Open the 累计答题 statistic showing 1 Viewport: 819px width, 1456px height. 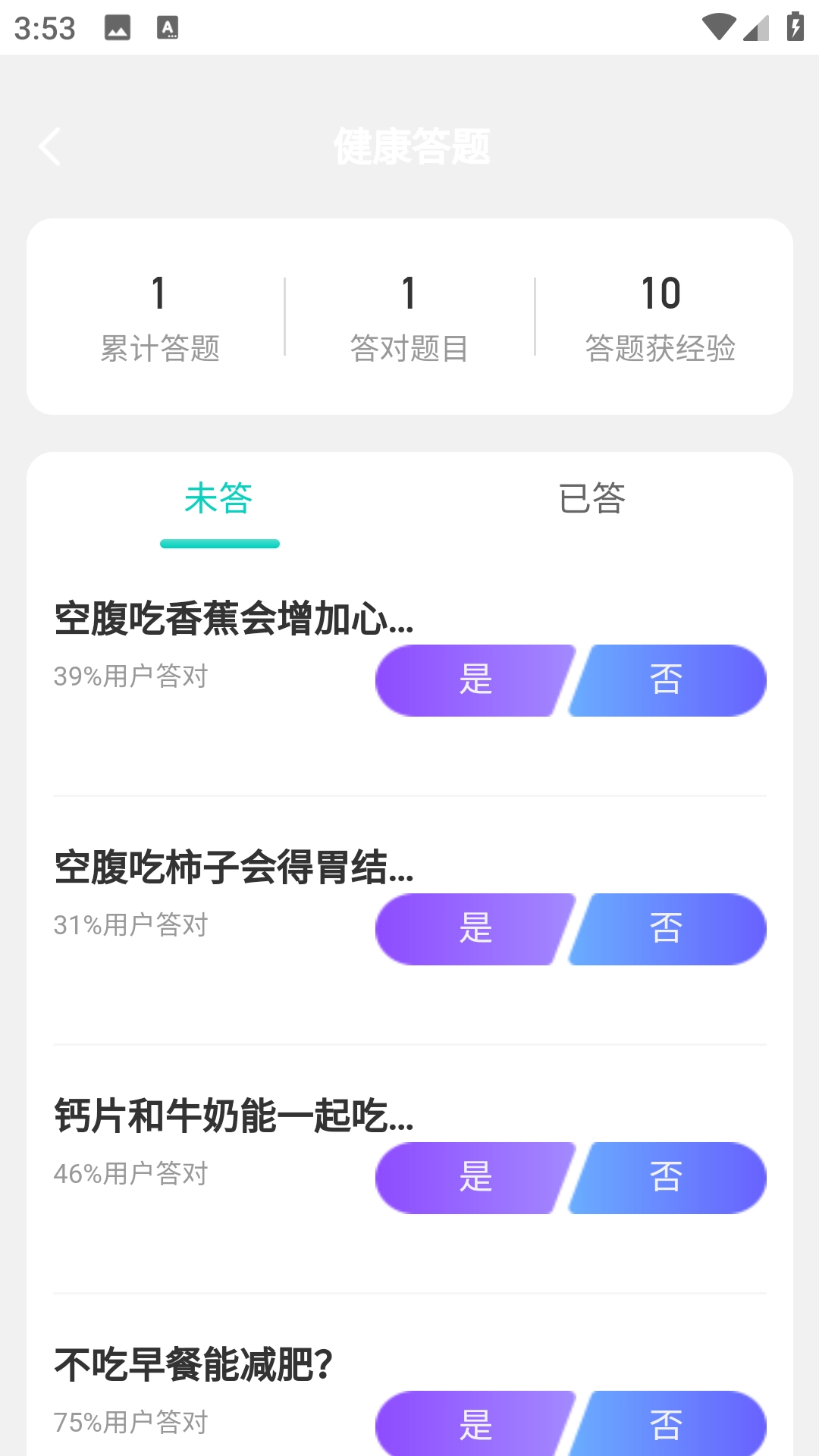pos(159,318)
